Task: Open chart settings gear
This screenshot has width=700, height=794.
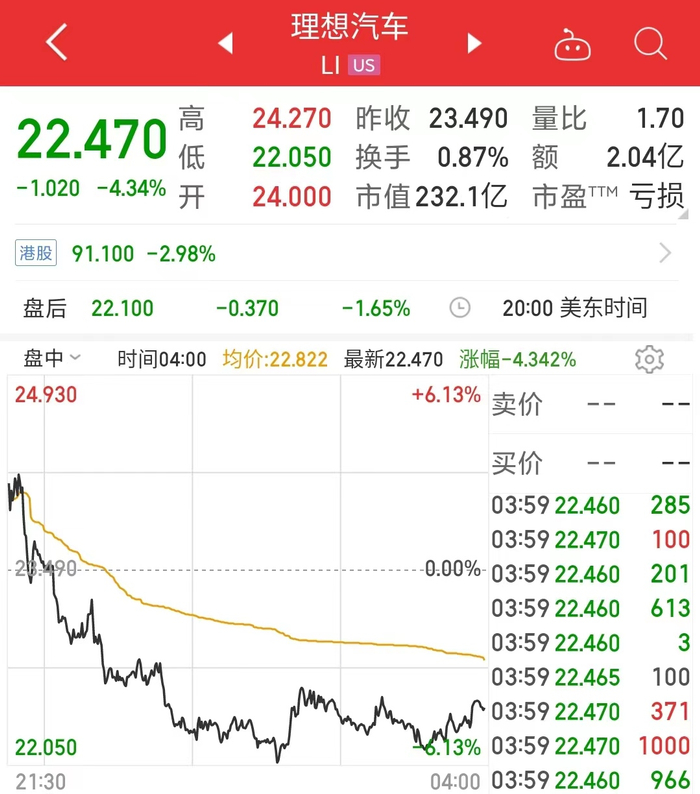Action: point(650,359)
